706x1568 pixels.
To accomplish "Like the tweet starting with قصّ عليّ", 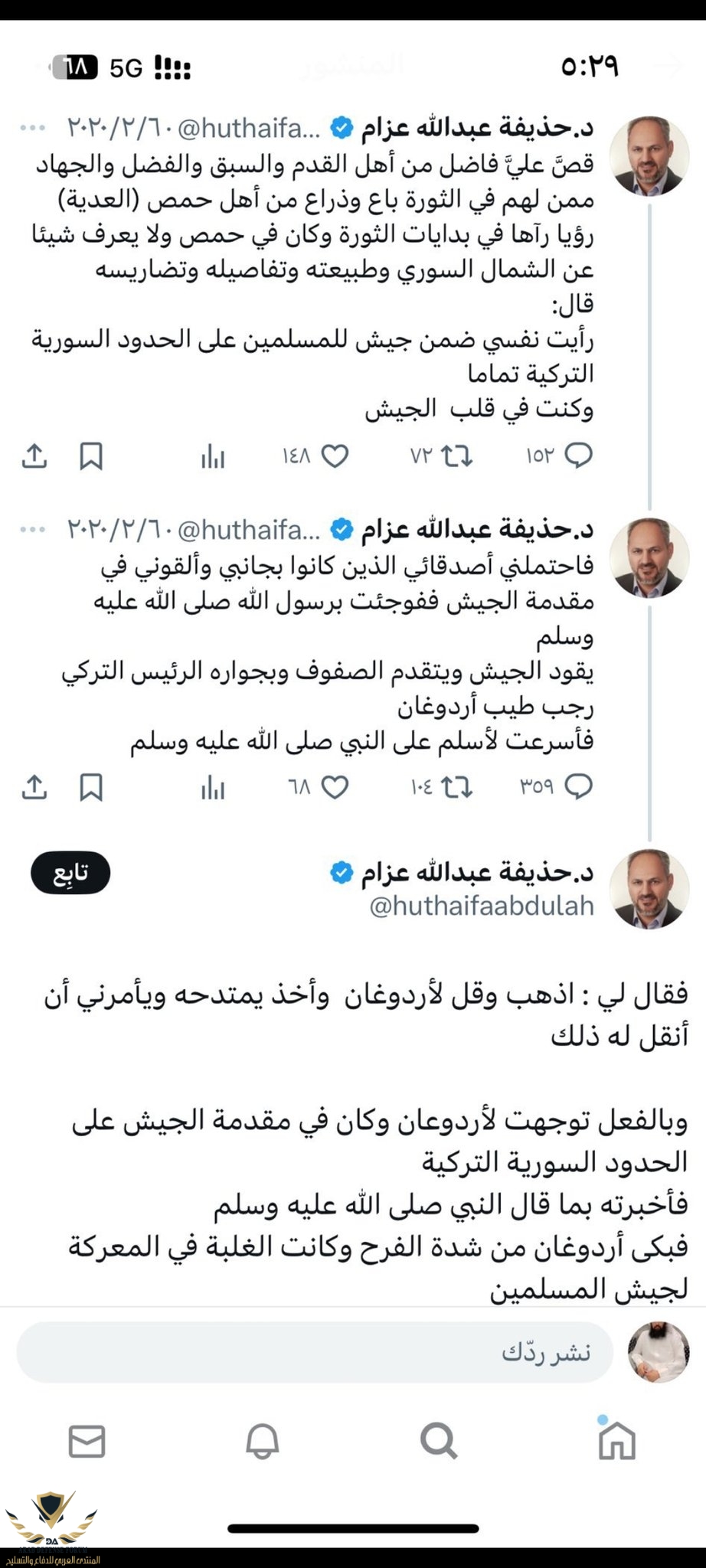I will (335, 456).
